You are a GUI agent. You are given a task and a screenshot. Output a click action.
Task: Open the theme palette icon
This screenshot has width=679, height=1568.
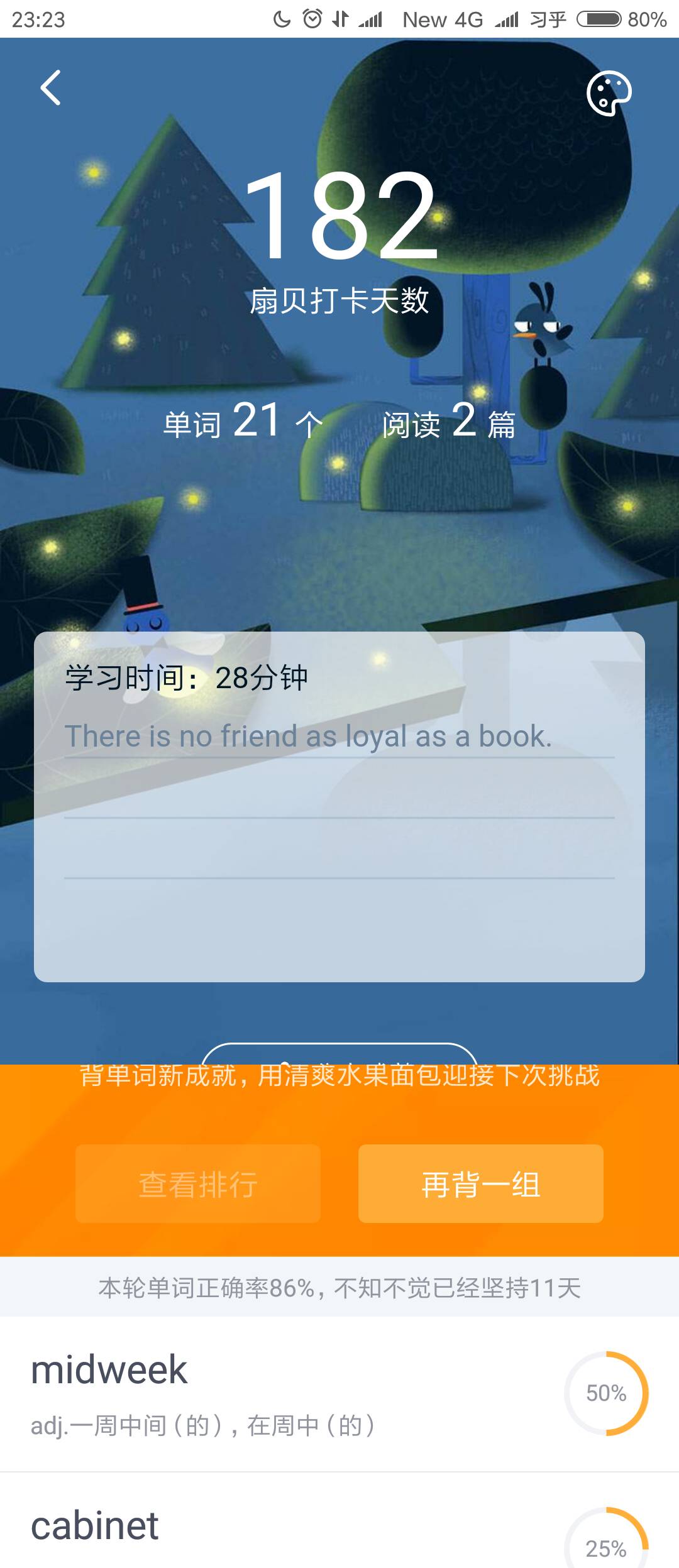(x=609, y=93)
